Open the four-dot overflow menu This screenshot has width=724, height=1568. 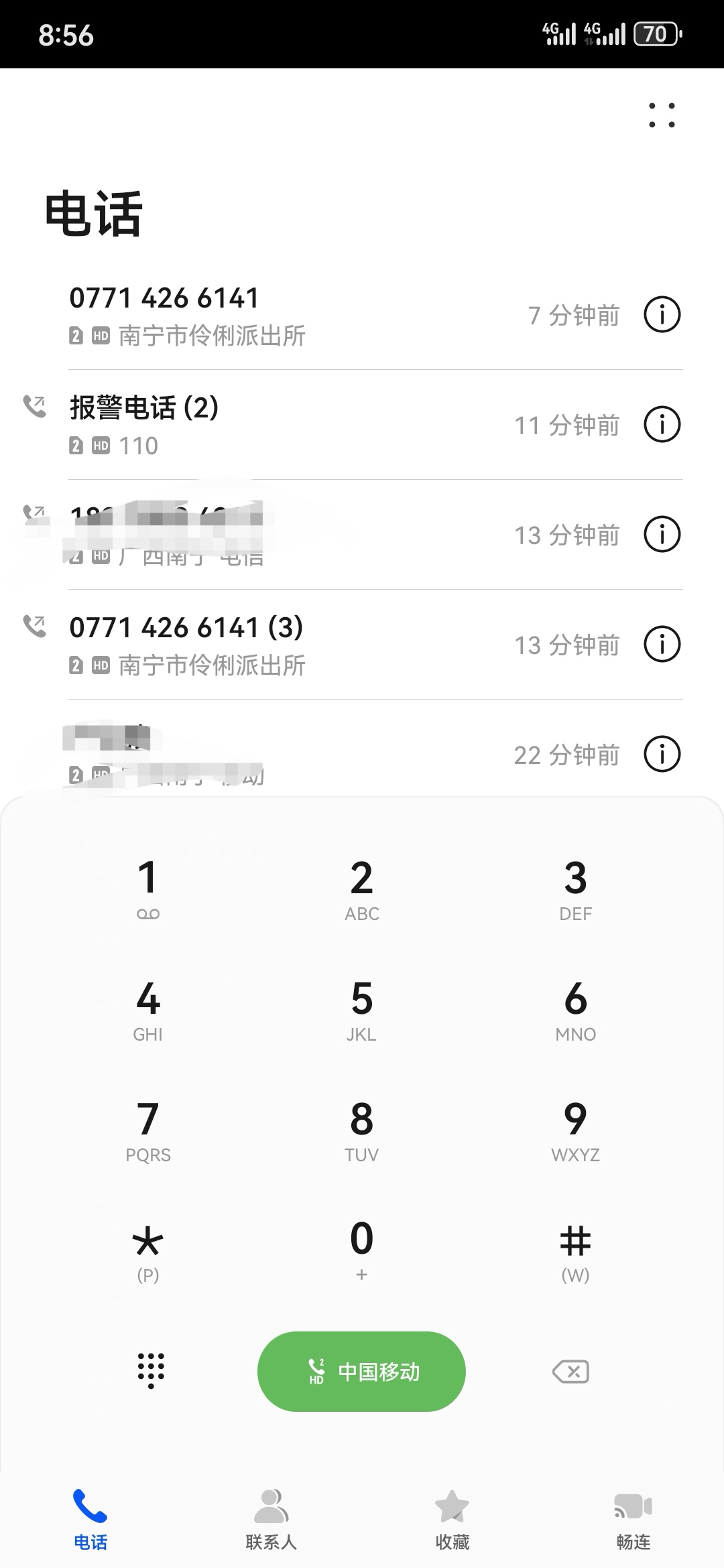(x=662, y=115)
